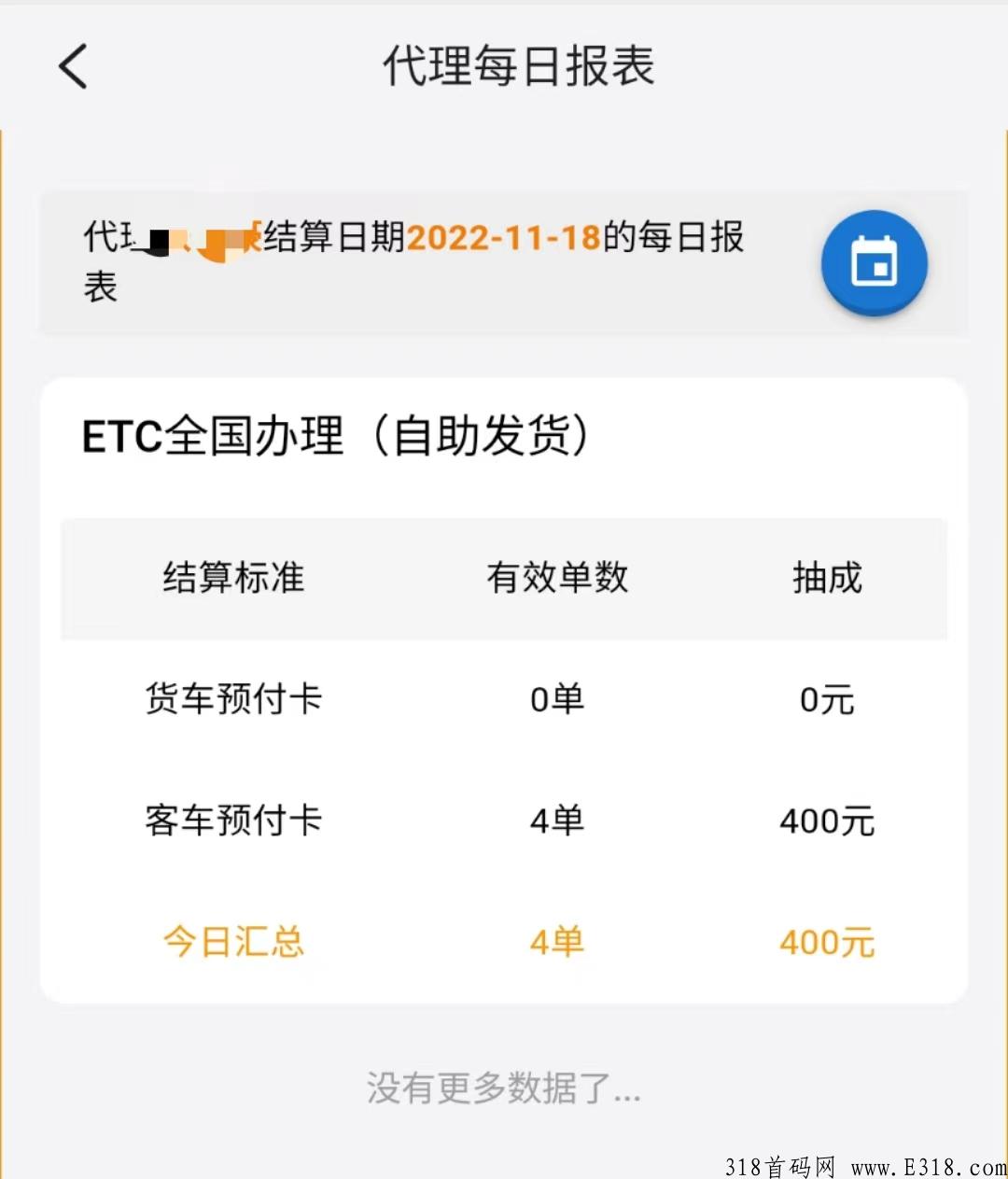This screenshot has height=1179, width=1008.
Task: Click the 4单 value under 有效单数
Action: pos(555,821)
